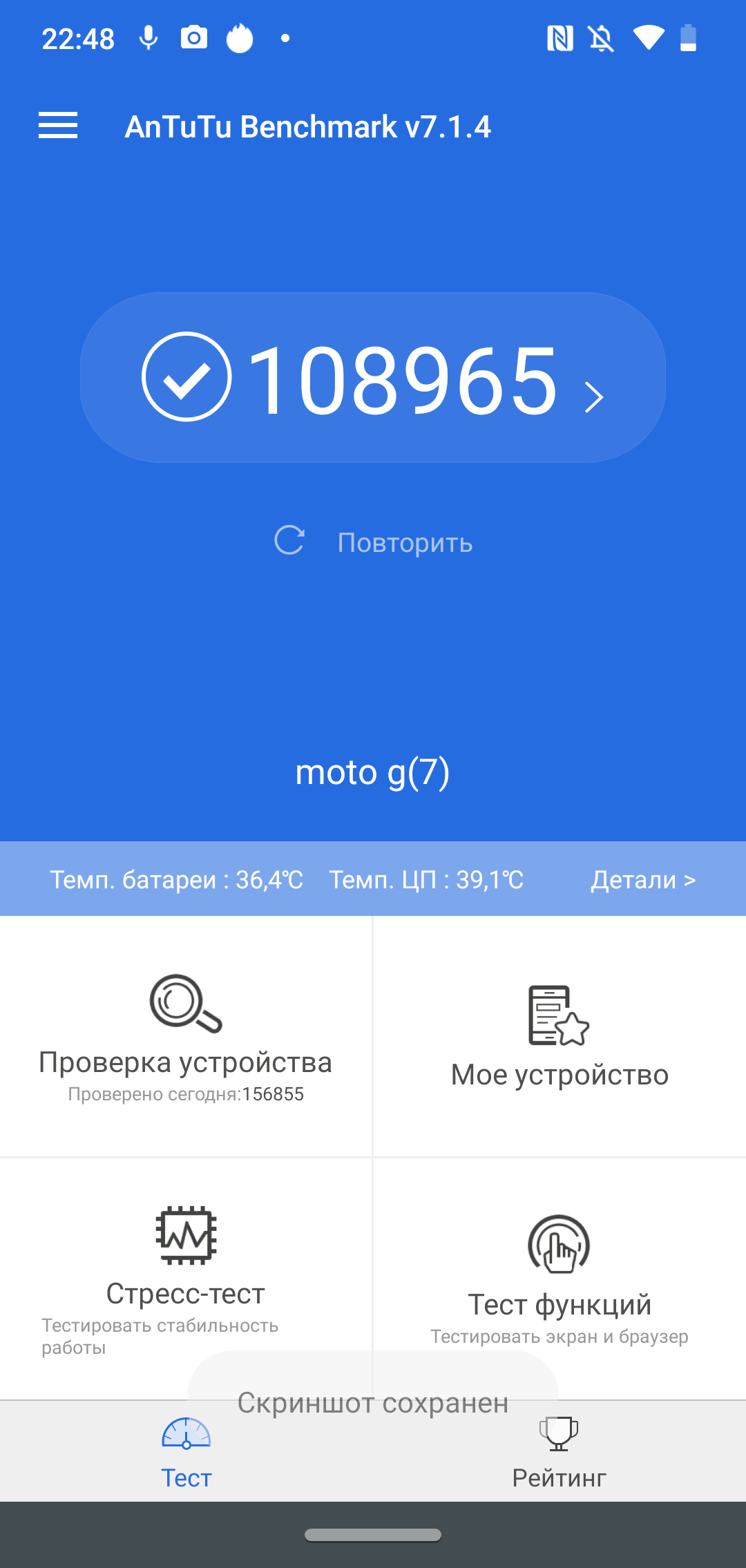The image size is (746, 1568).
Task: Open the 108965 score details
Action: pos(373,378)
